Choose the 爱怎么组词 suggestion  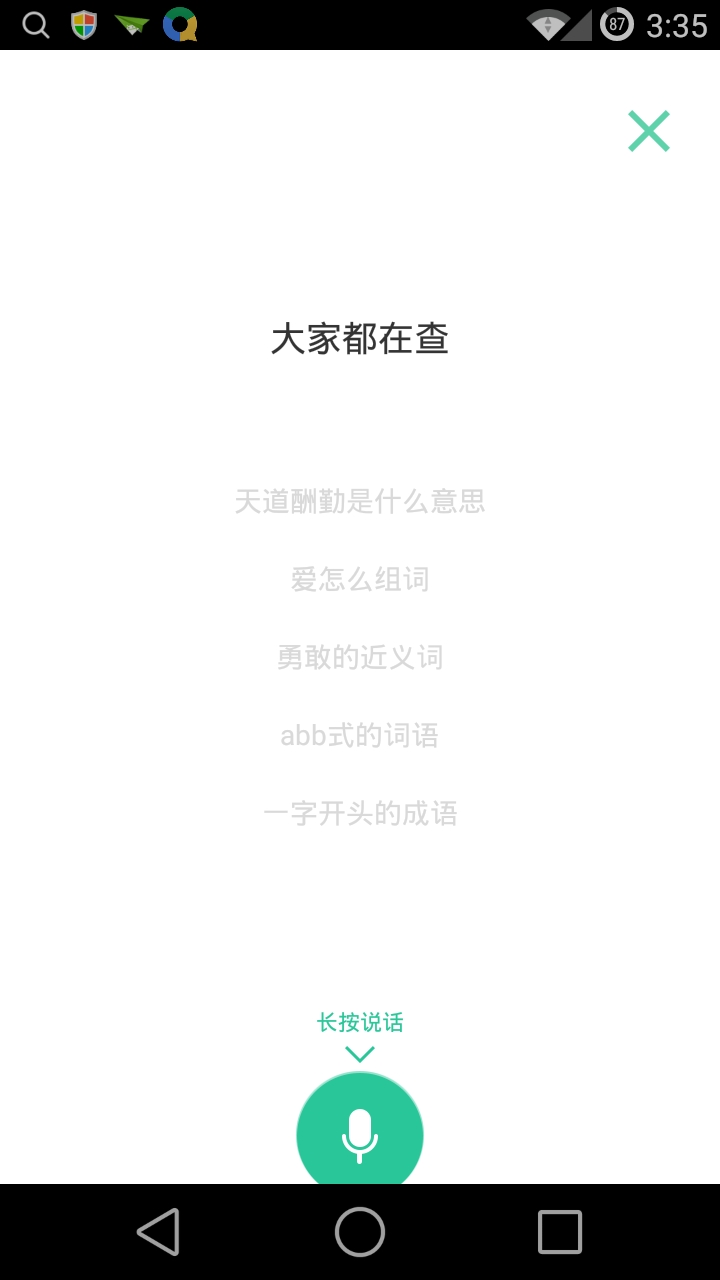pos(360,579)
